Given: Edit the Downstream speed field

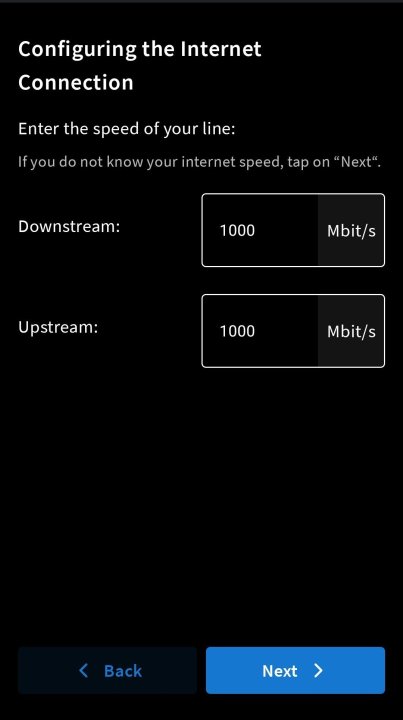Looking at the screenshot, I should pyautogui.click(x=260, y=230).
